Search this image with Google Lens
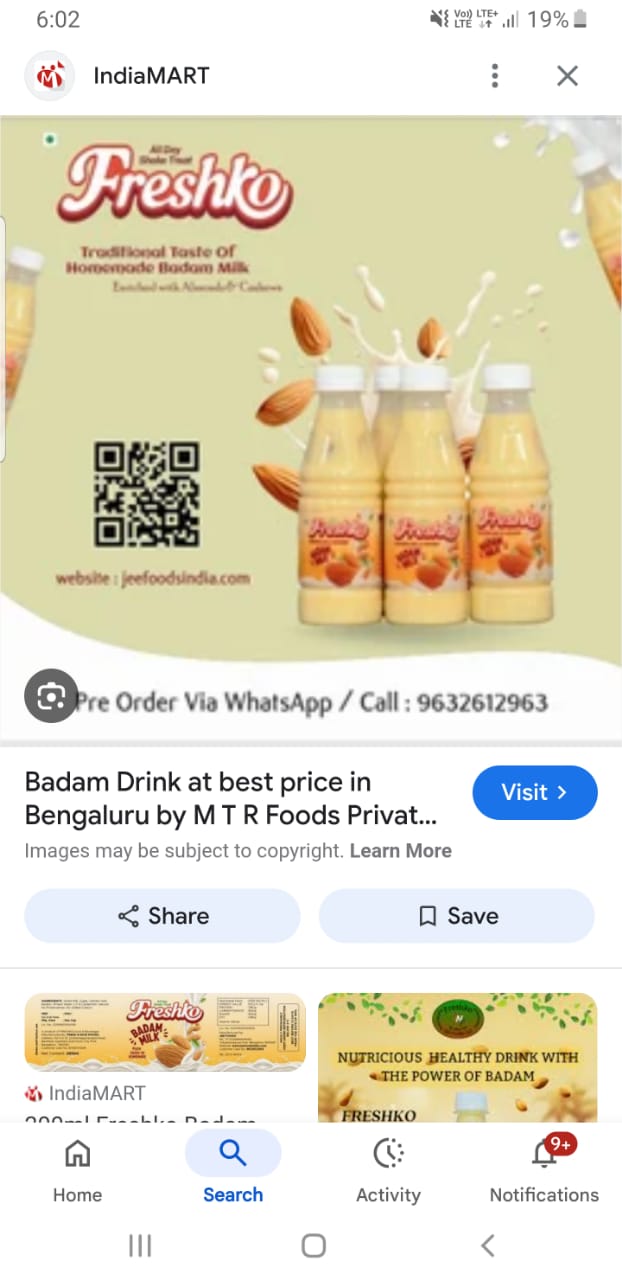 (51, 696)
